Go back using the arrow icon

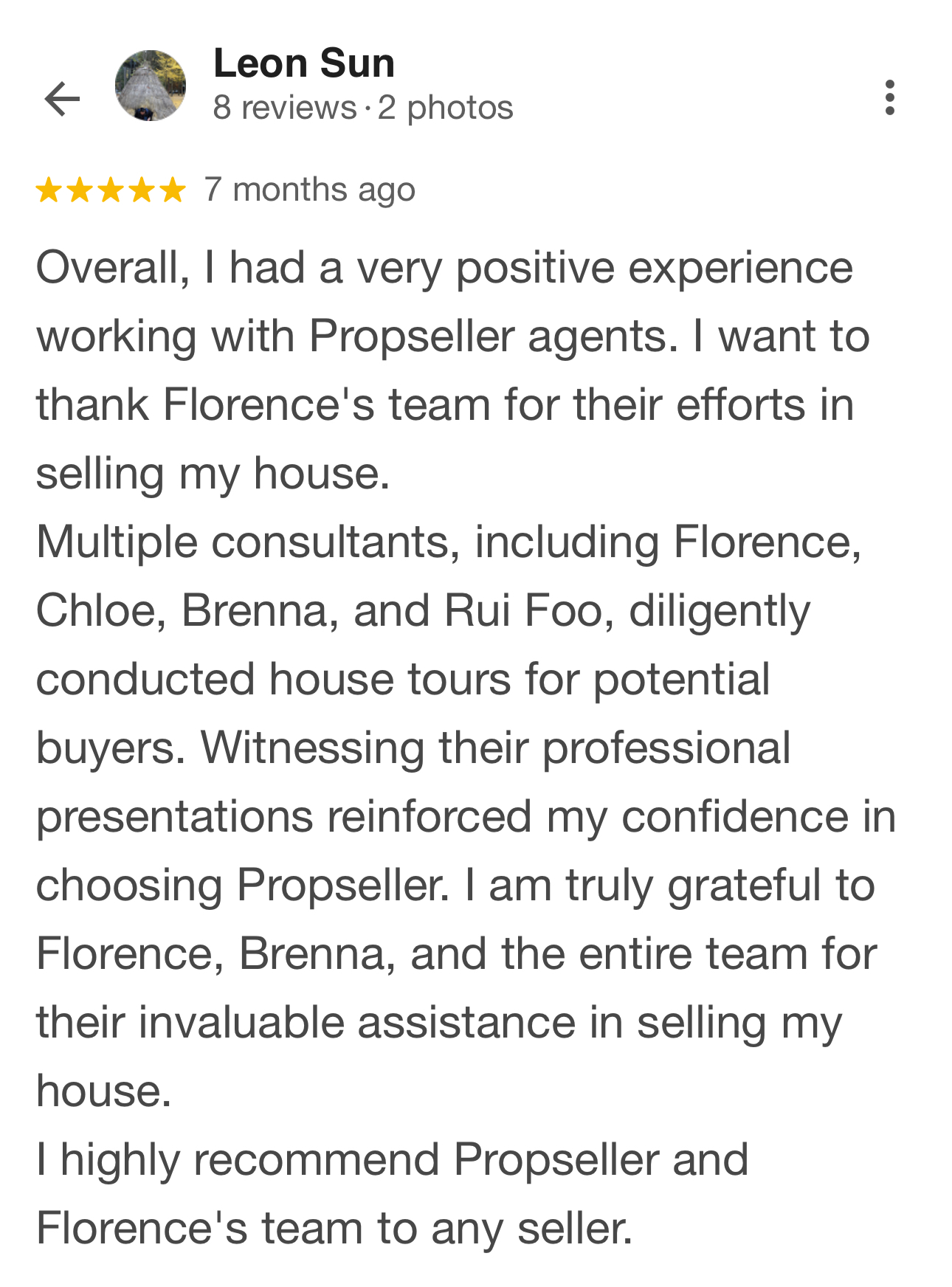coord(62,99)
